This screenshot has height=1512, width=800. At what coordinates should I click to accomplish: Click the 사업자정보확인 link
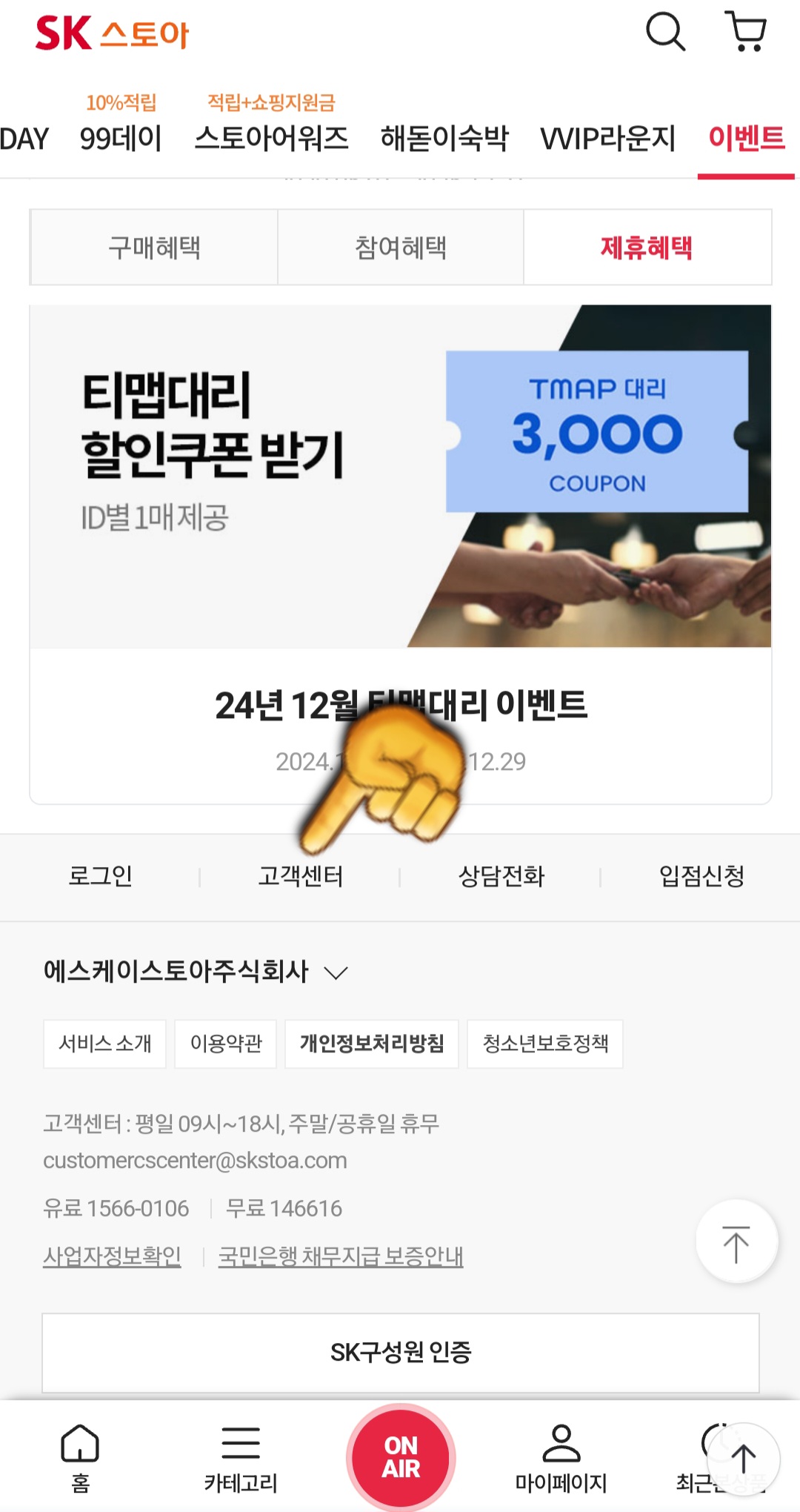click(113, 1250)
